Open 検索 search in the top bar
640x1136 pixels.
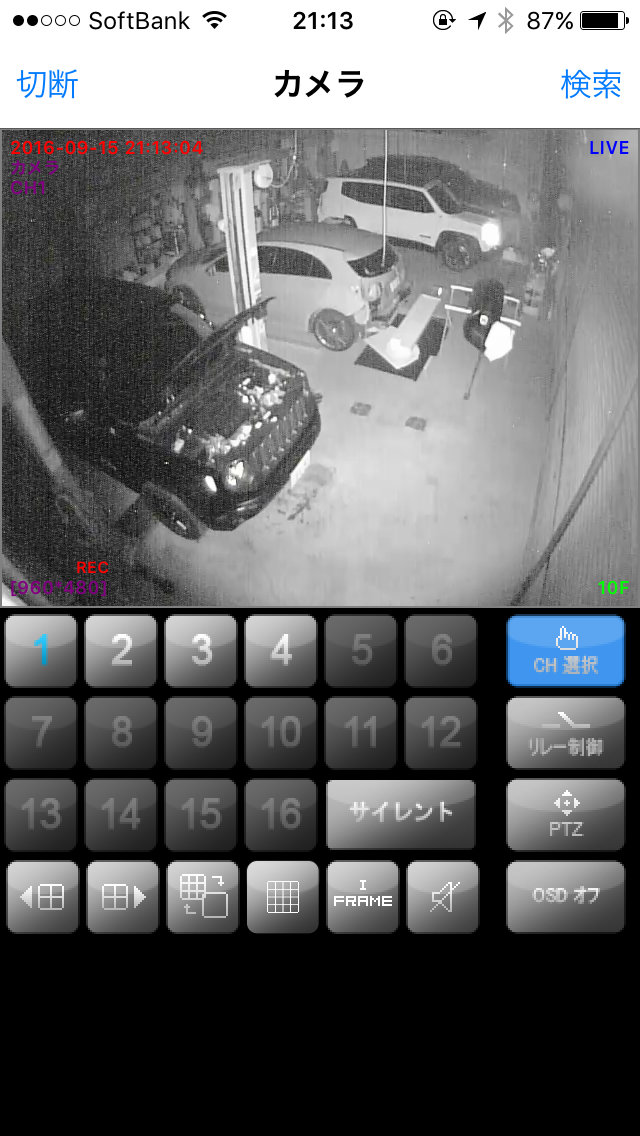(x=591, y=85)
